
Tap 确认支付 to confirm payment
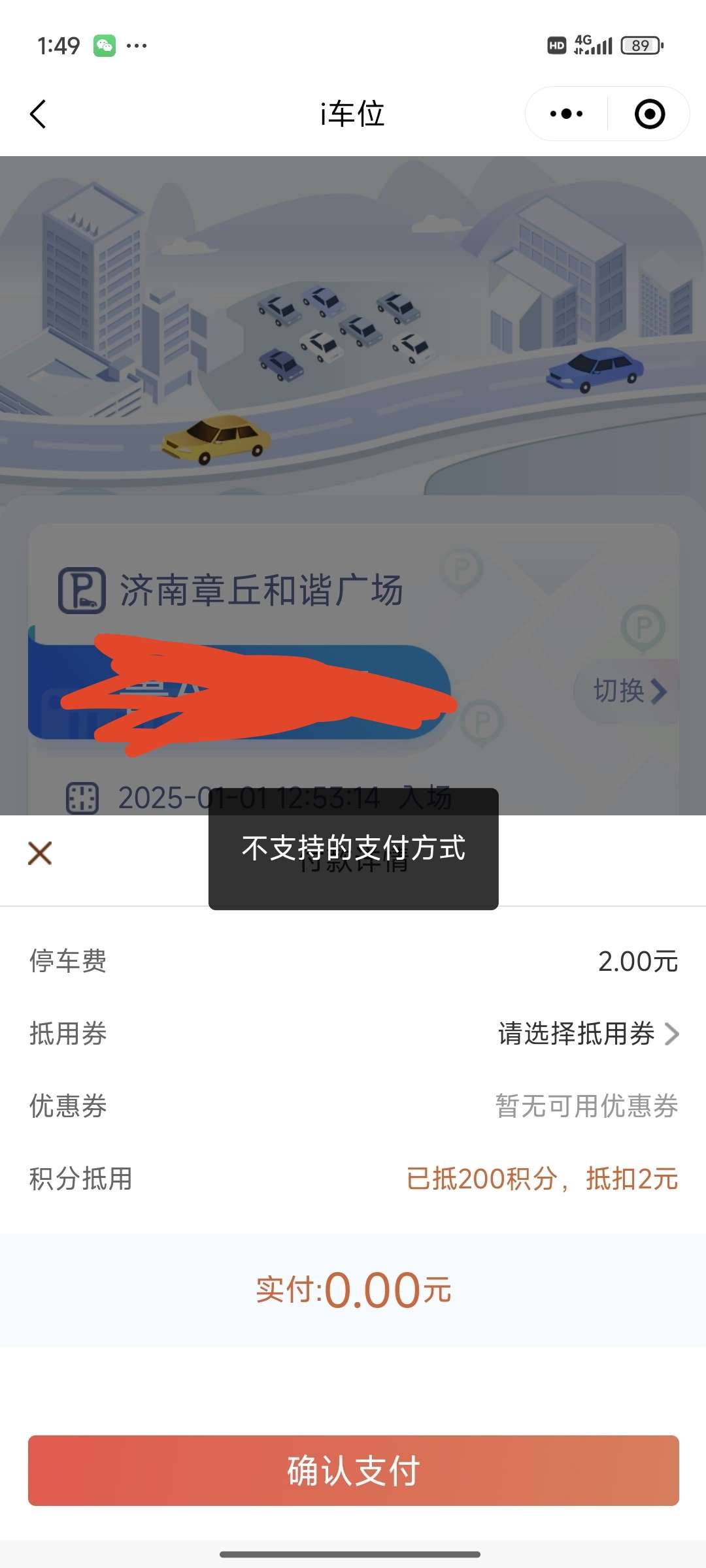353,1471
